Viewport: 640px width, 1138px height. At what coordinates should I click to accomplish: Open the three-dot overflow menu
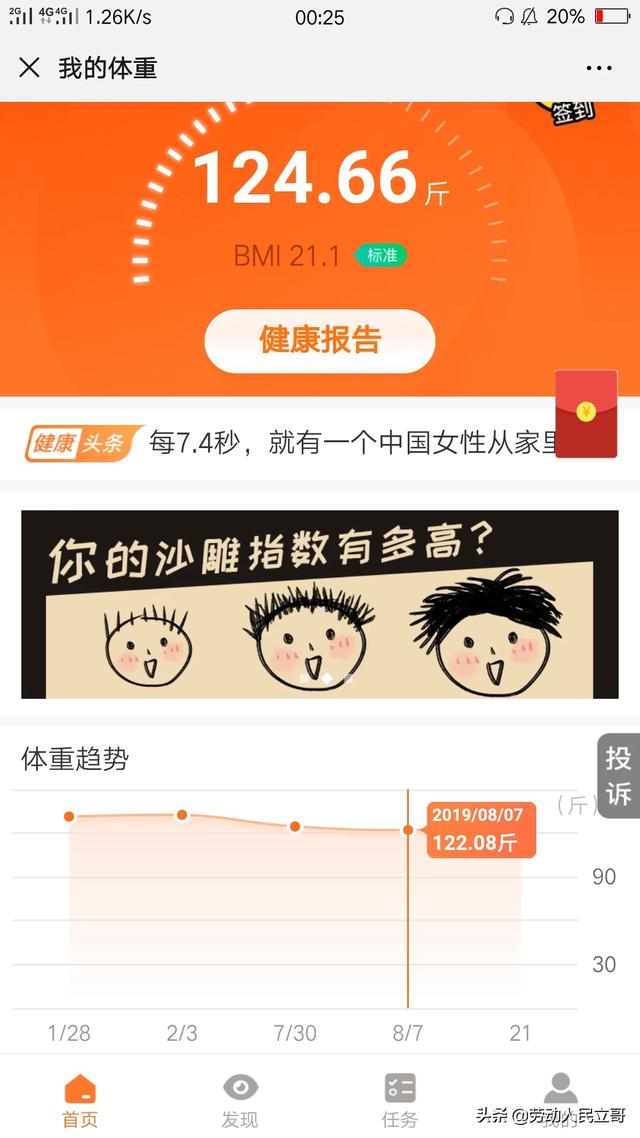click(x=598, y=68)
